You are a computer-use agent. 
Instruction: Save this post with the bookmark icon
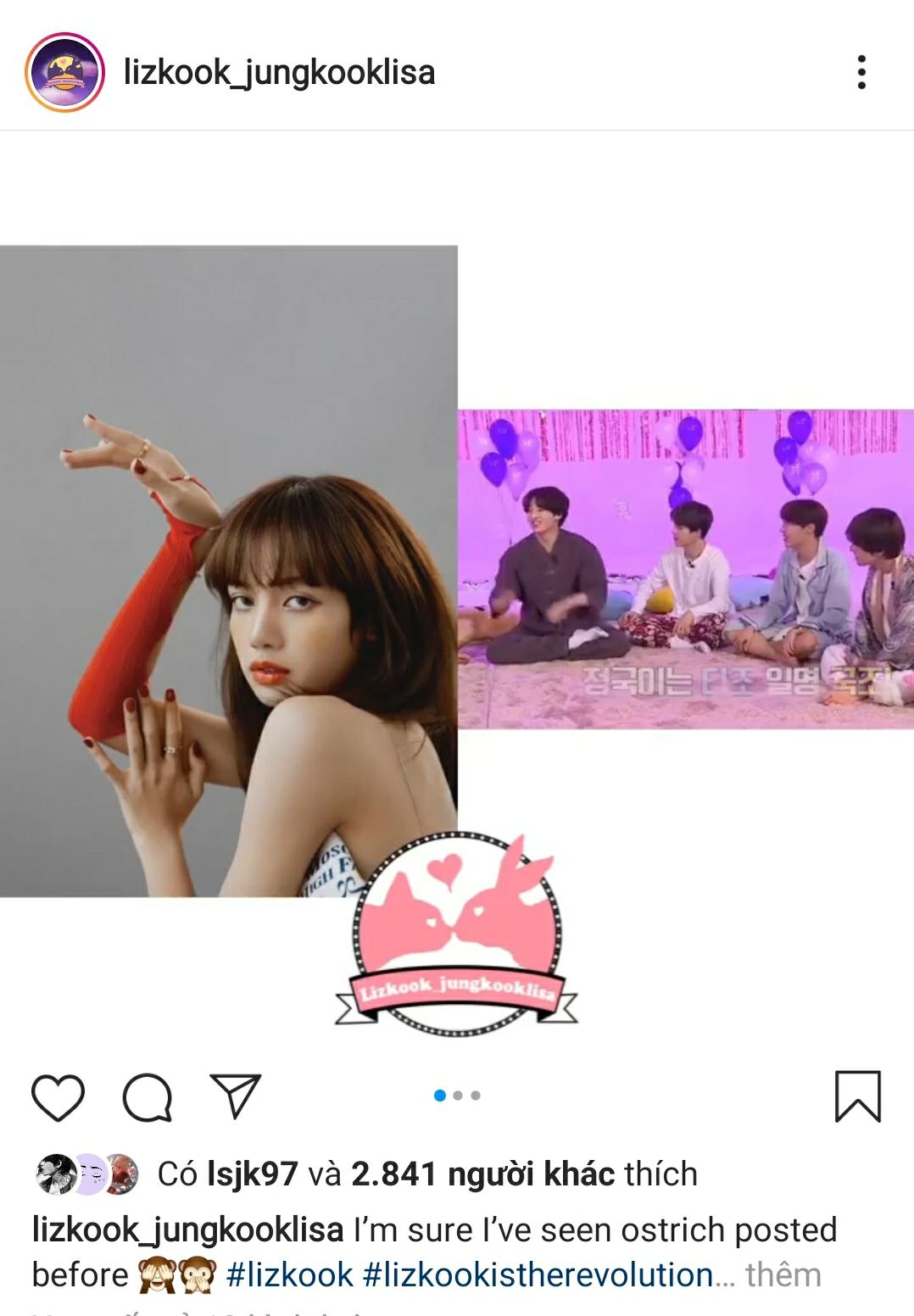tap(857, 1096)
